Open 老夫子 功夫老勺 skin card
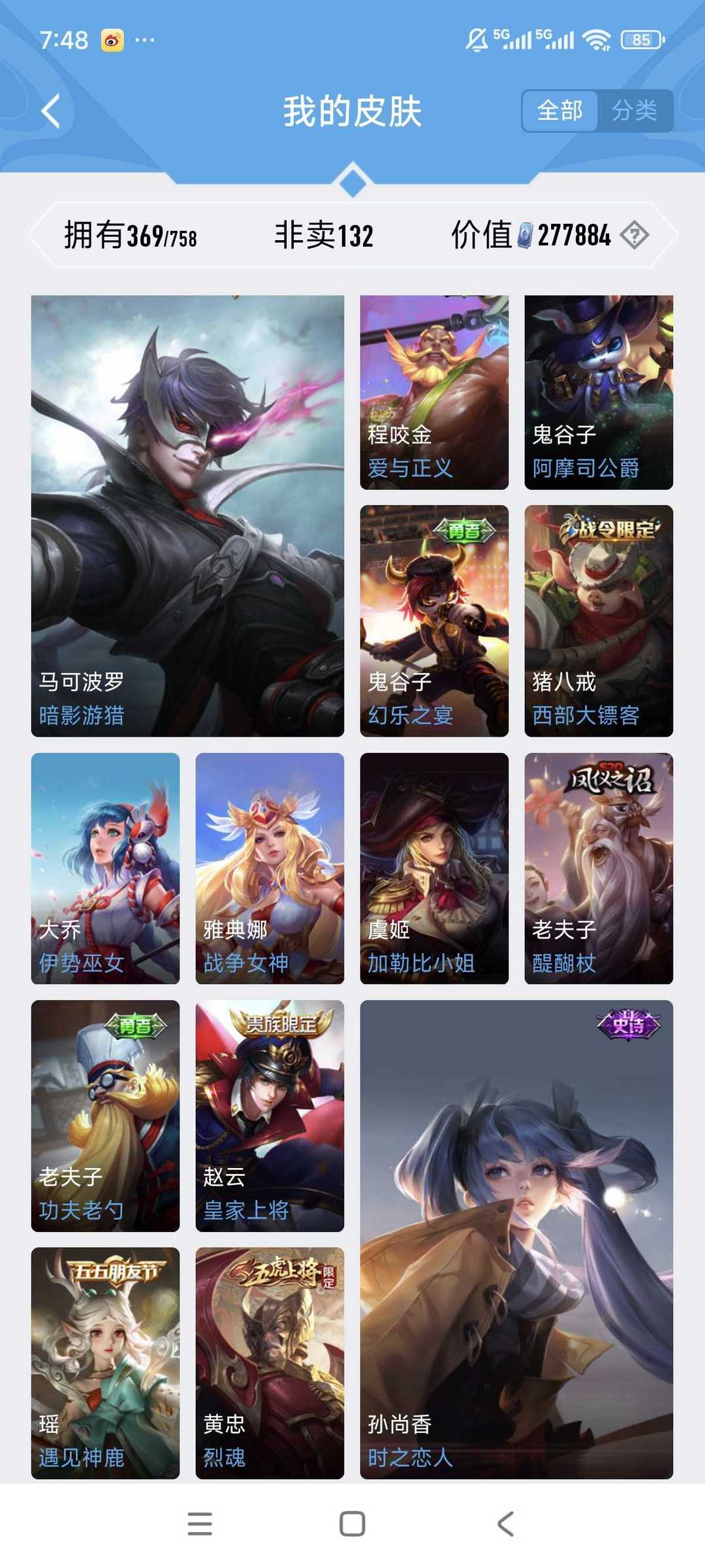Image resolution: width=705 pixels, height=1568 pixels. point(105,1116)
